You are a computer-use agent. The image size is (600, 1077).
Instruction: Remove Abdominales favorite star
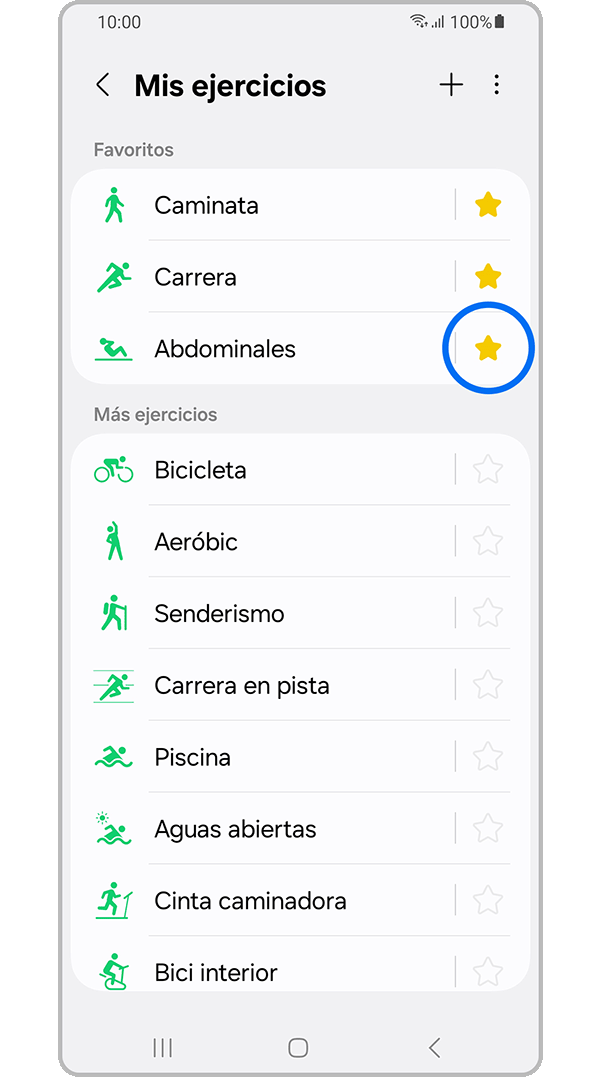click(x=487, y=349)
